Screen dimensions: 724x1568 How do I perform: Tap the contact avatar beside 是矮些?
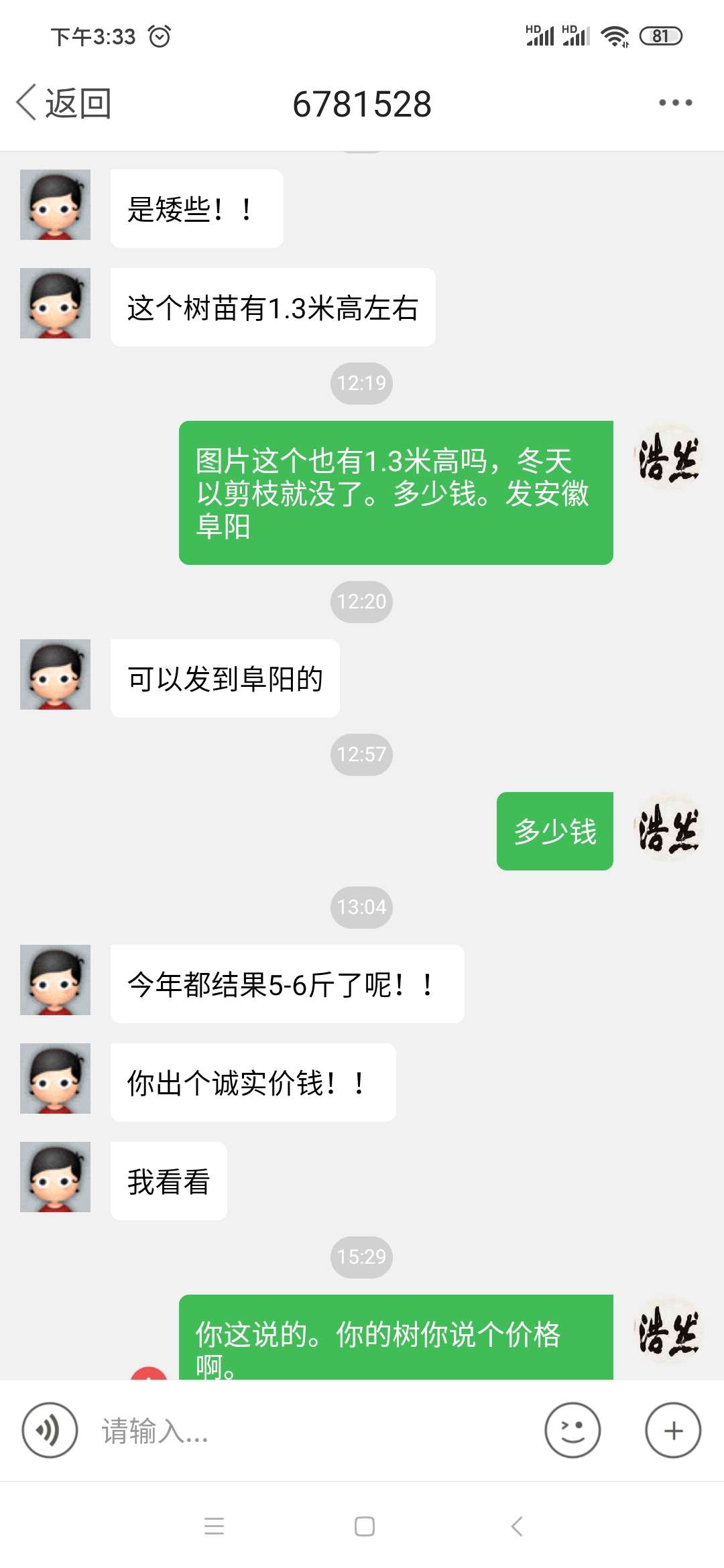[55, 204]
